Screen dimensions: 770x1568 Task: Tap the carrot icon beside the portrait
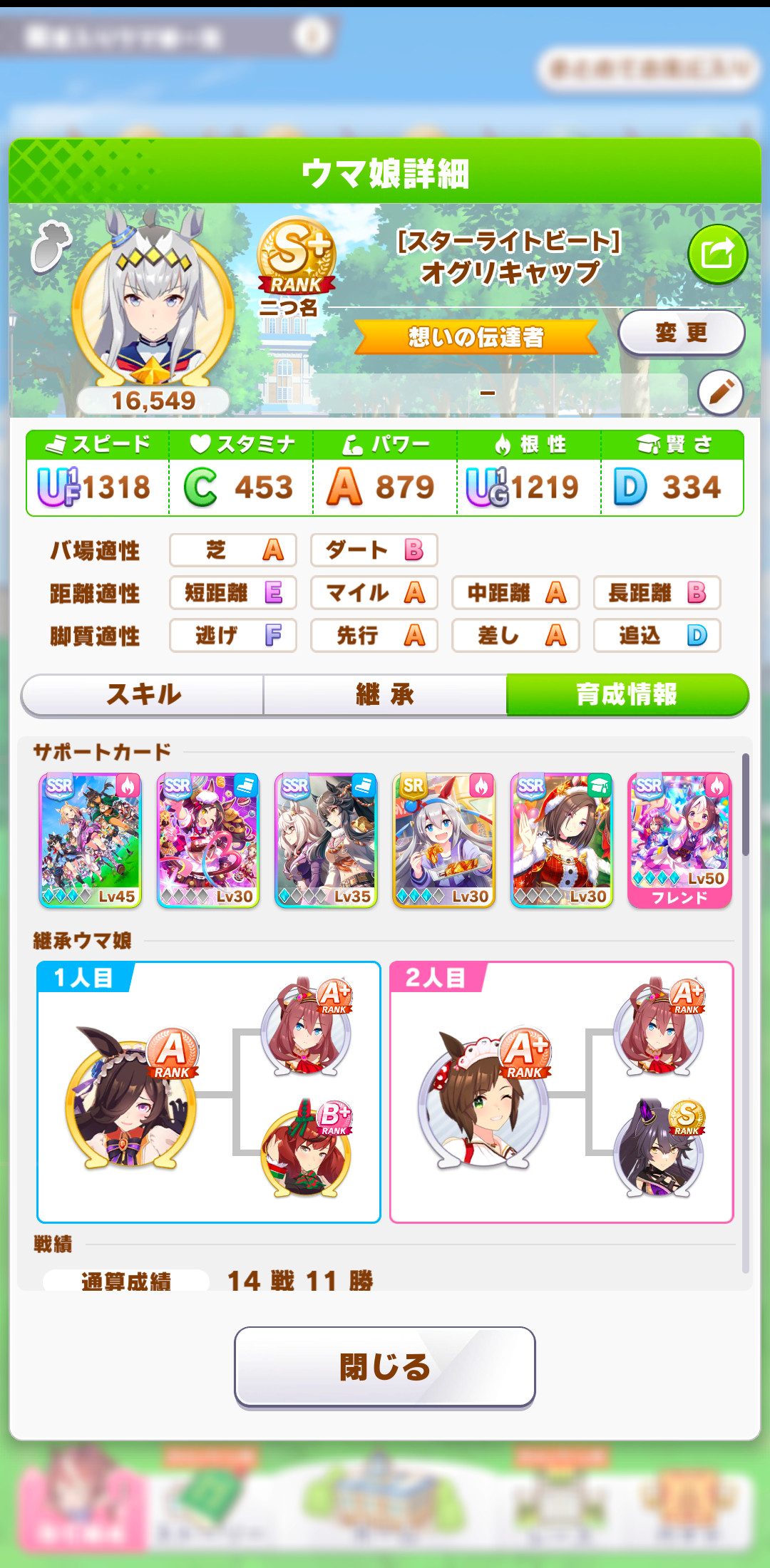pos(51,246)
